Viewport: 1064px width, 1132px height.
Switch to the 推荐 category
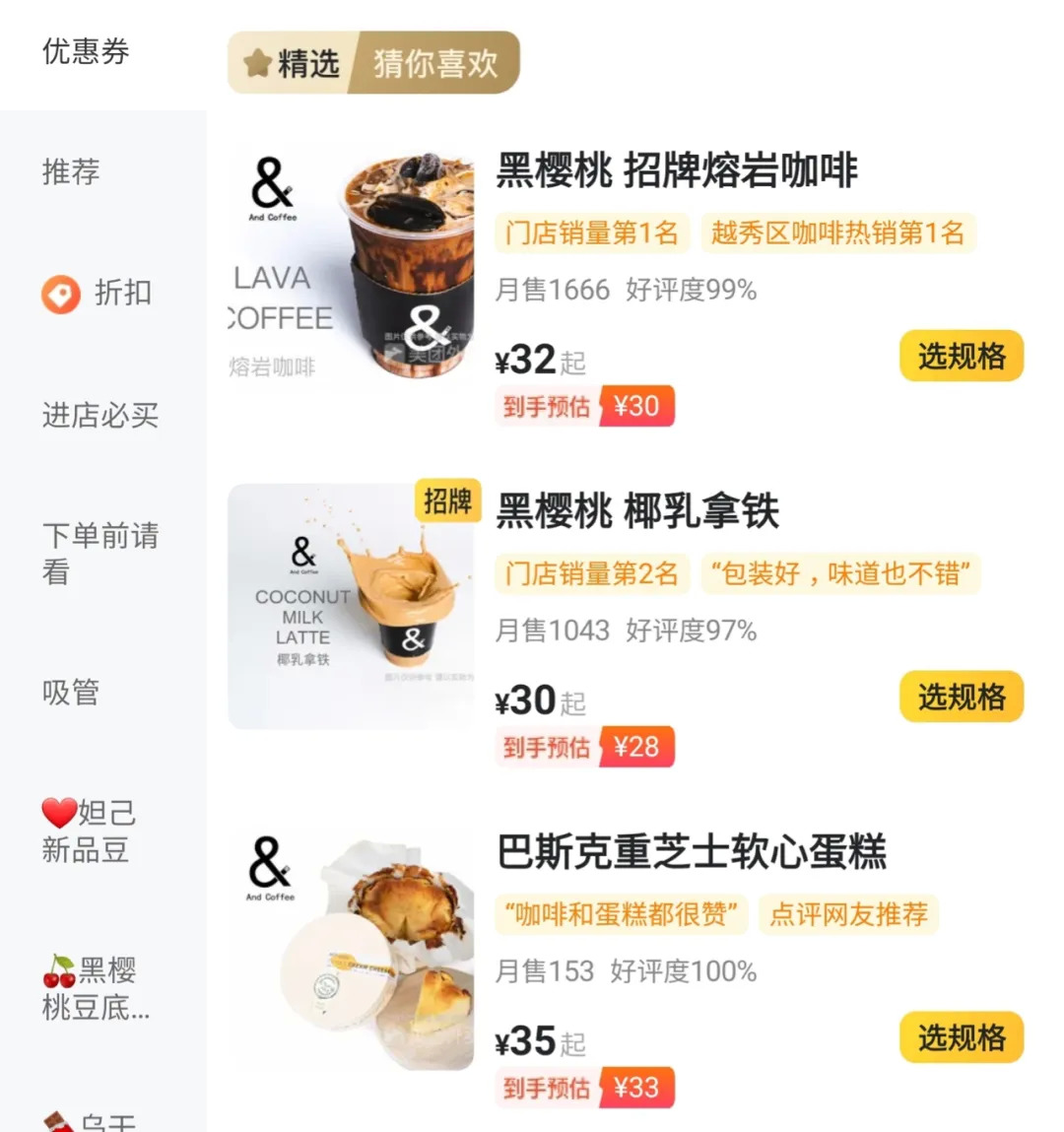[x=71, y=171]
